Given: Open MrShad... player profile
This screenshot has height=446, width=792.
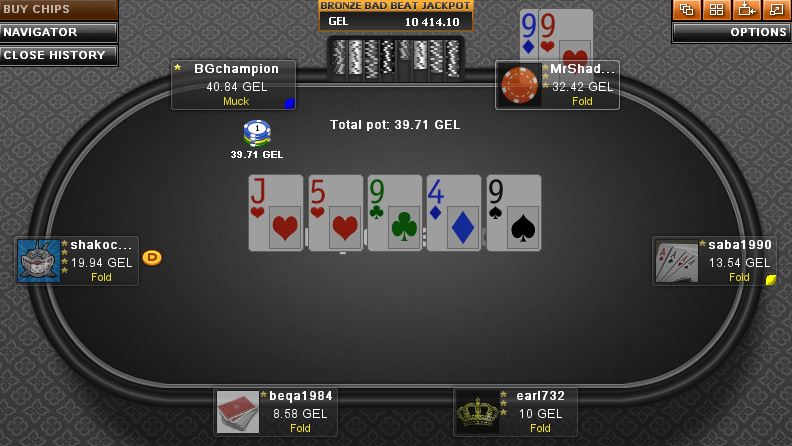Looking at the screenshot, I should tap(559, 85).
